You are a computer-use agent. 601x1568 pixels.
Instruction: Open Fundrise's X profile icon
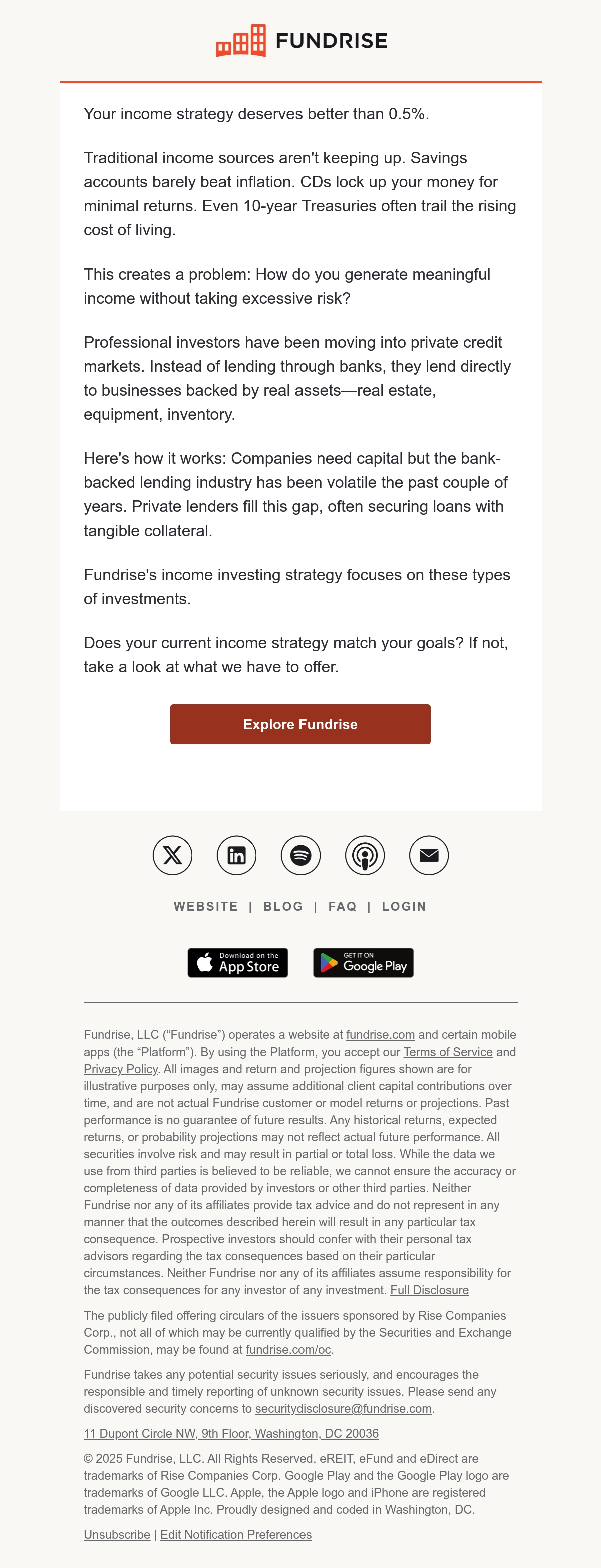(x=173, y=855)
